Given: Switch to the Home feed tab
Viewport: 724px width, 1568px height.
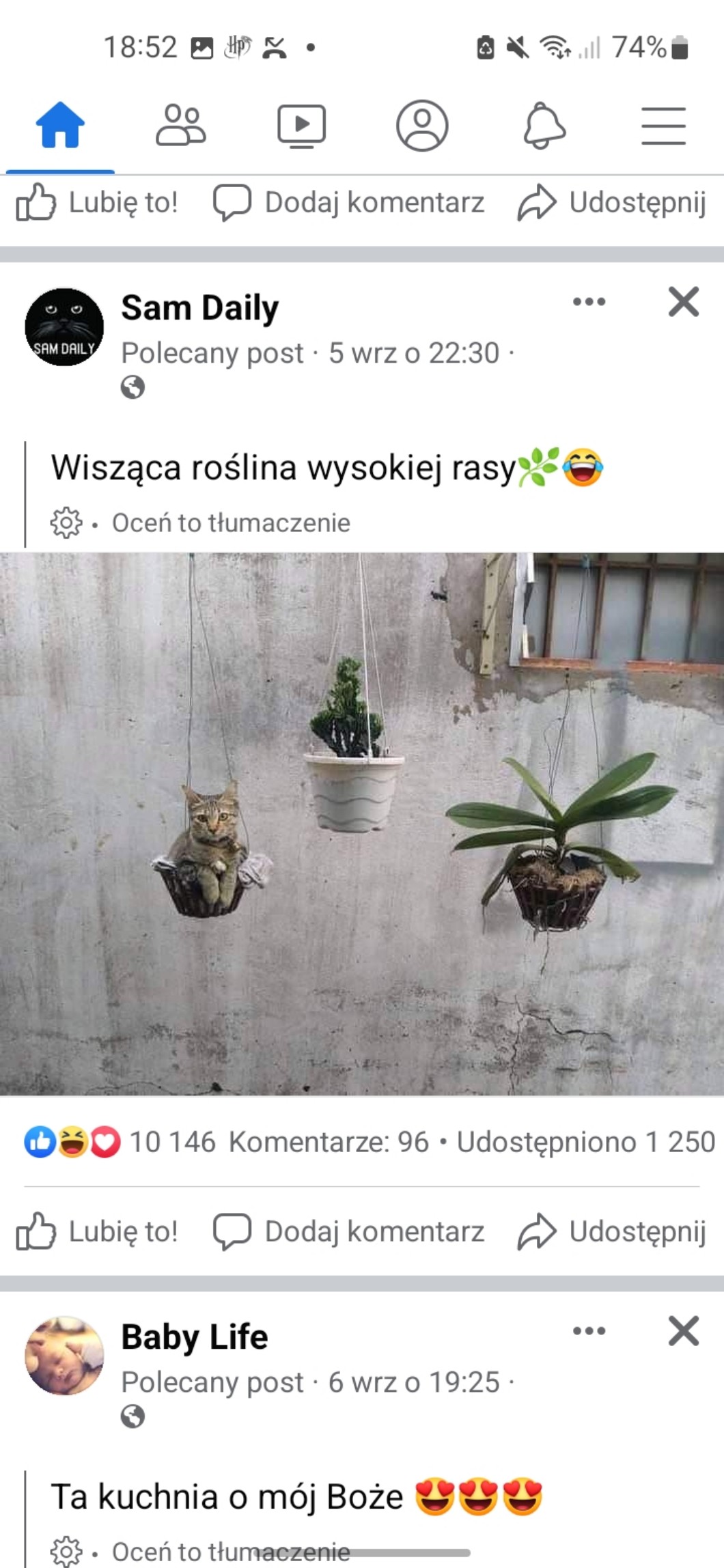Looking at the screenshot, I should 60,126.
